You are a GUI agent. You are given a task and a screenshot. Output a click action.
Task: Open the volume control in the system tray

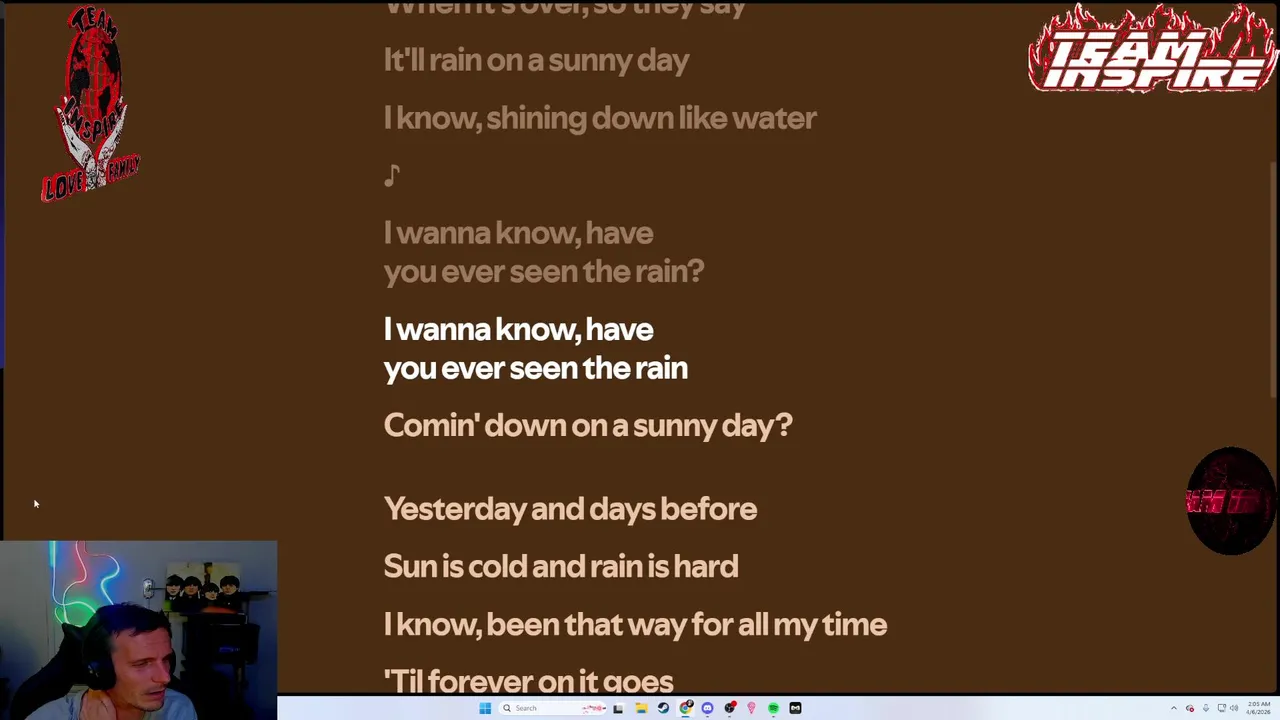[1234, 708]
